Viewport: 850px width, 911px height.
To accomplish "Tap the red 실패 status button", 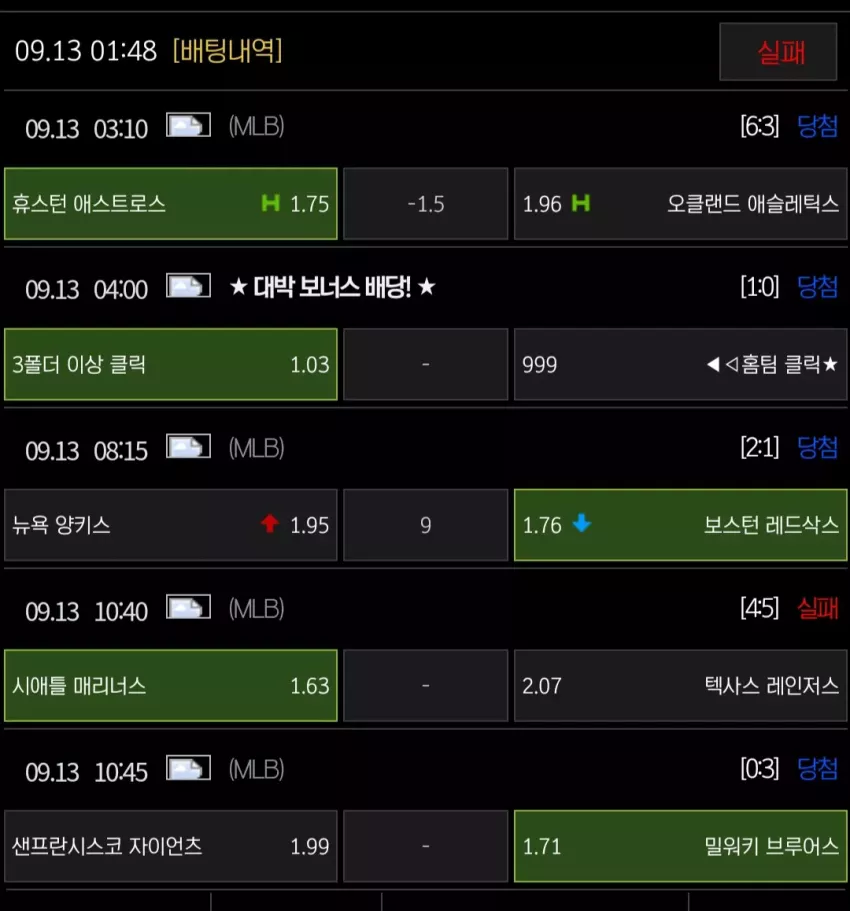I will coord(778,52).
